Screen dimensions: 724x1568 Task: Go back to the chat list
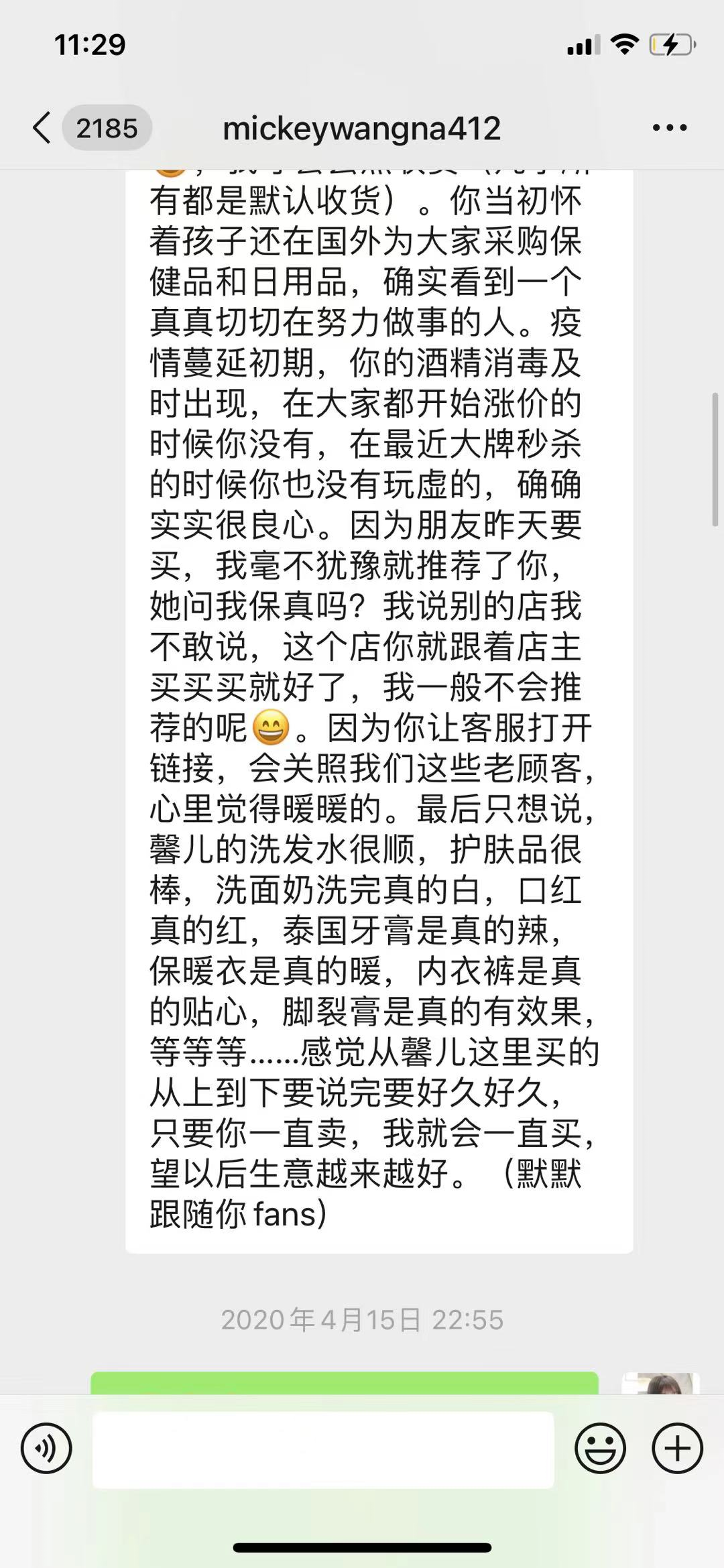point(42,127)
